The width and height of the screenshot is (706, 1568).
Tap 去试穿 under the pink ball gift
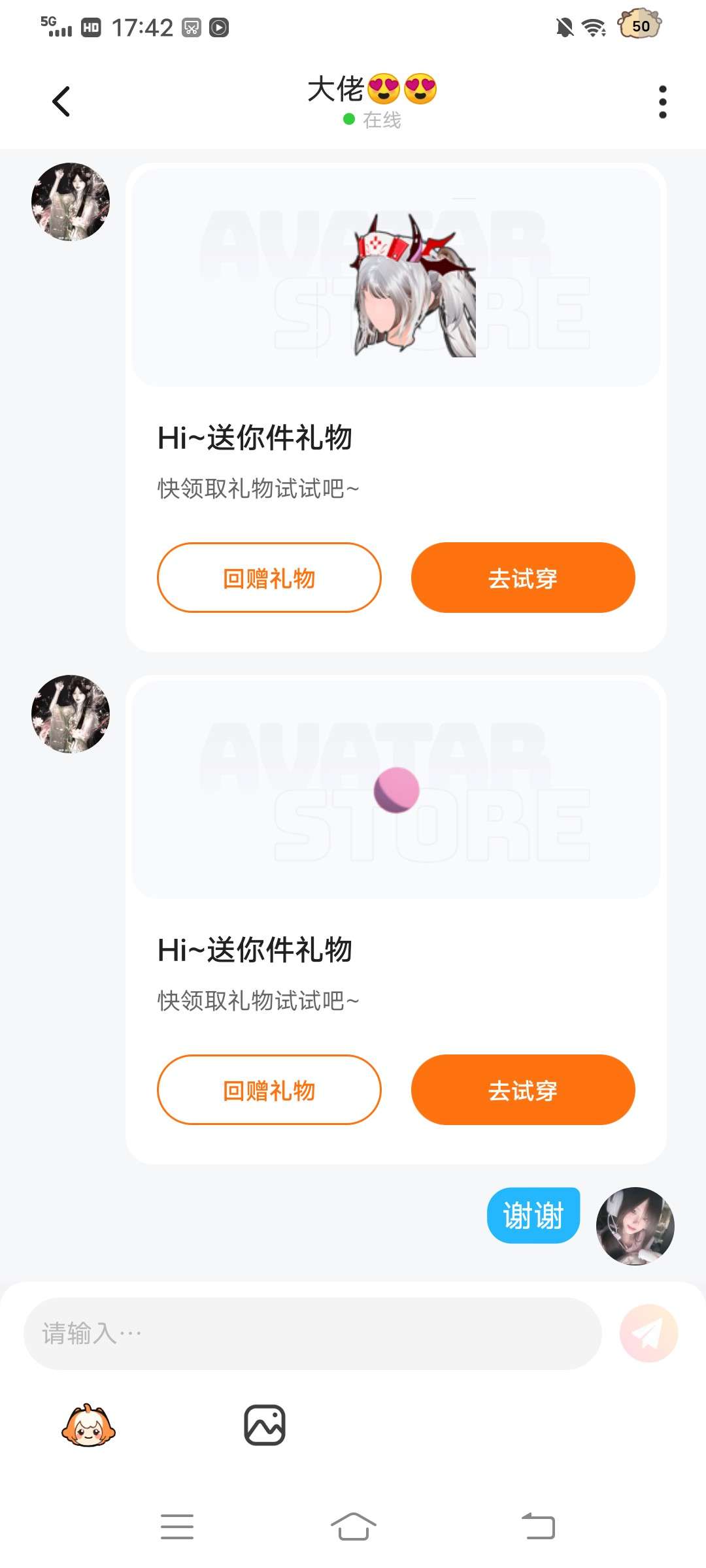(x=522, y=1090)
